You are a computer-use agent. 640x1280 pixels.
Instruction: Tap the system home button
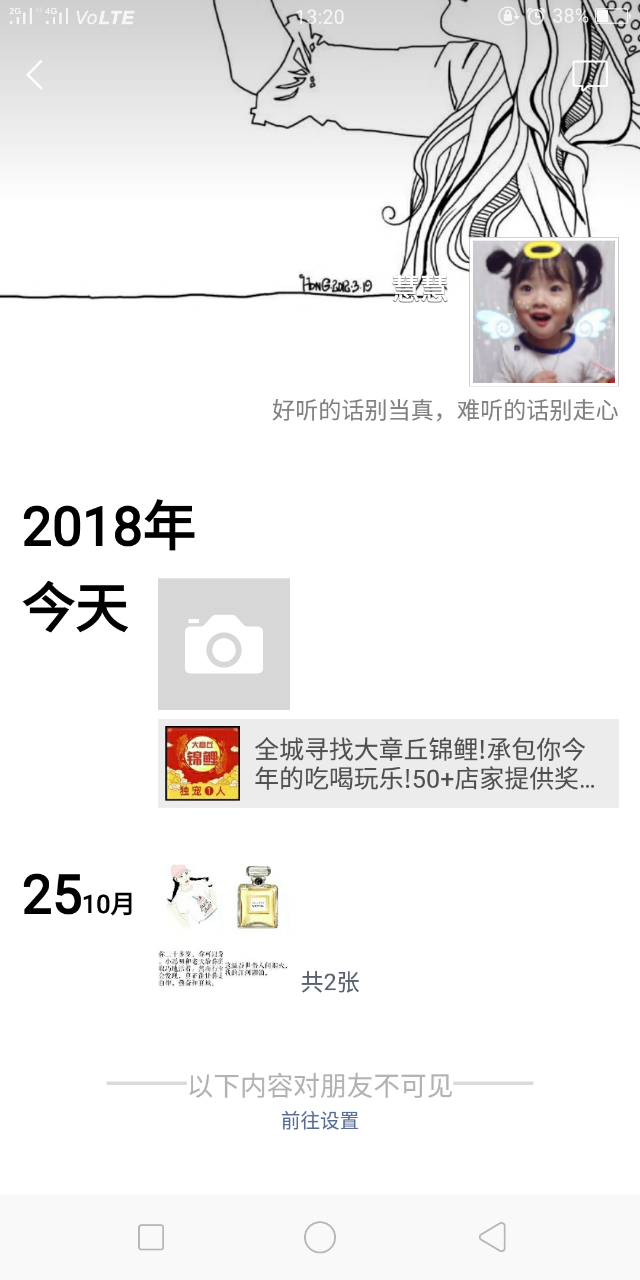click(320, 1237)
